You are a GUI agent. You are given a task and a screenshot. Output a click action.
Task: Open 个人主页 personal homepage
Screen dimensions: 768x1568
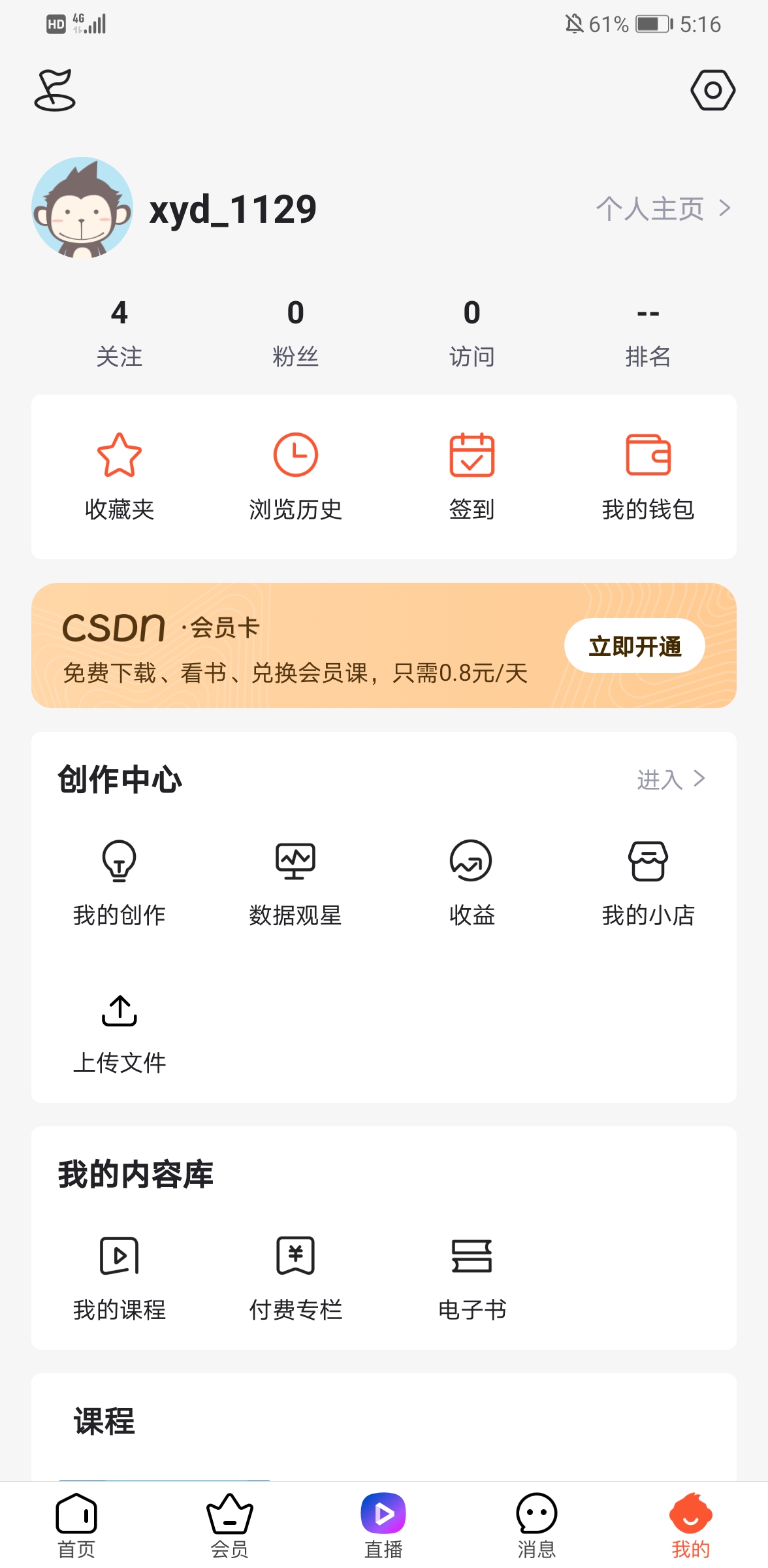click(662, 209)
